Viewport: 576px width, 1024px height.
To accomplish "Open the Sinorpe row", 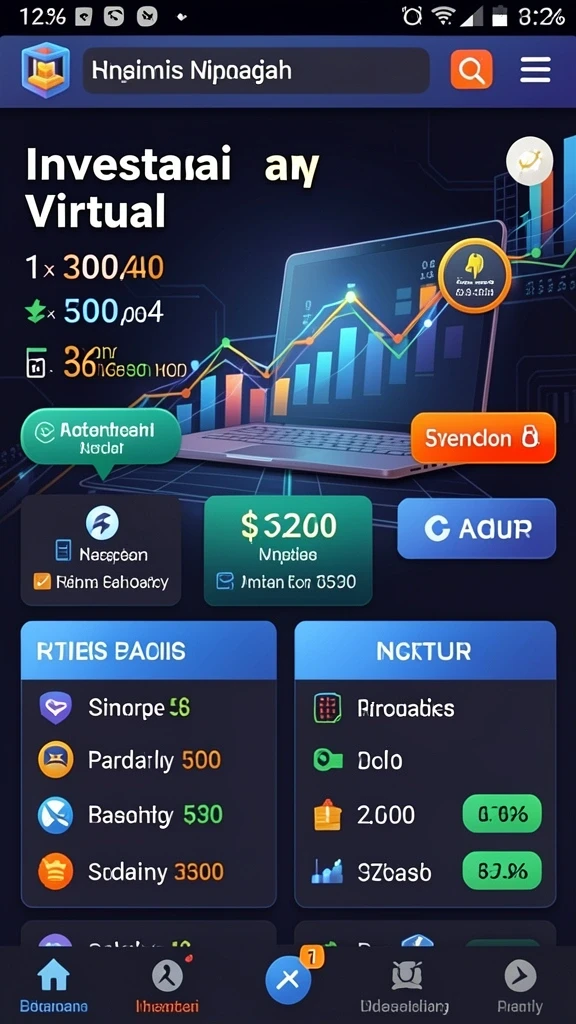I will tap(149, 707).
